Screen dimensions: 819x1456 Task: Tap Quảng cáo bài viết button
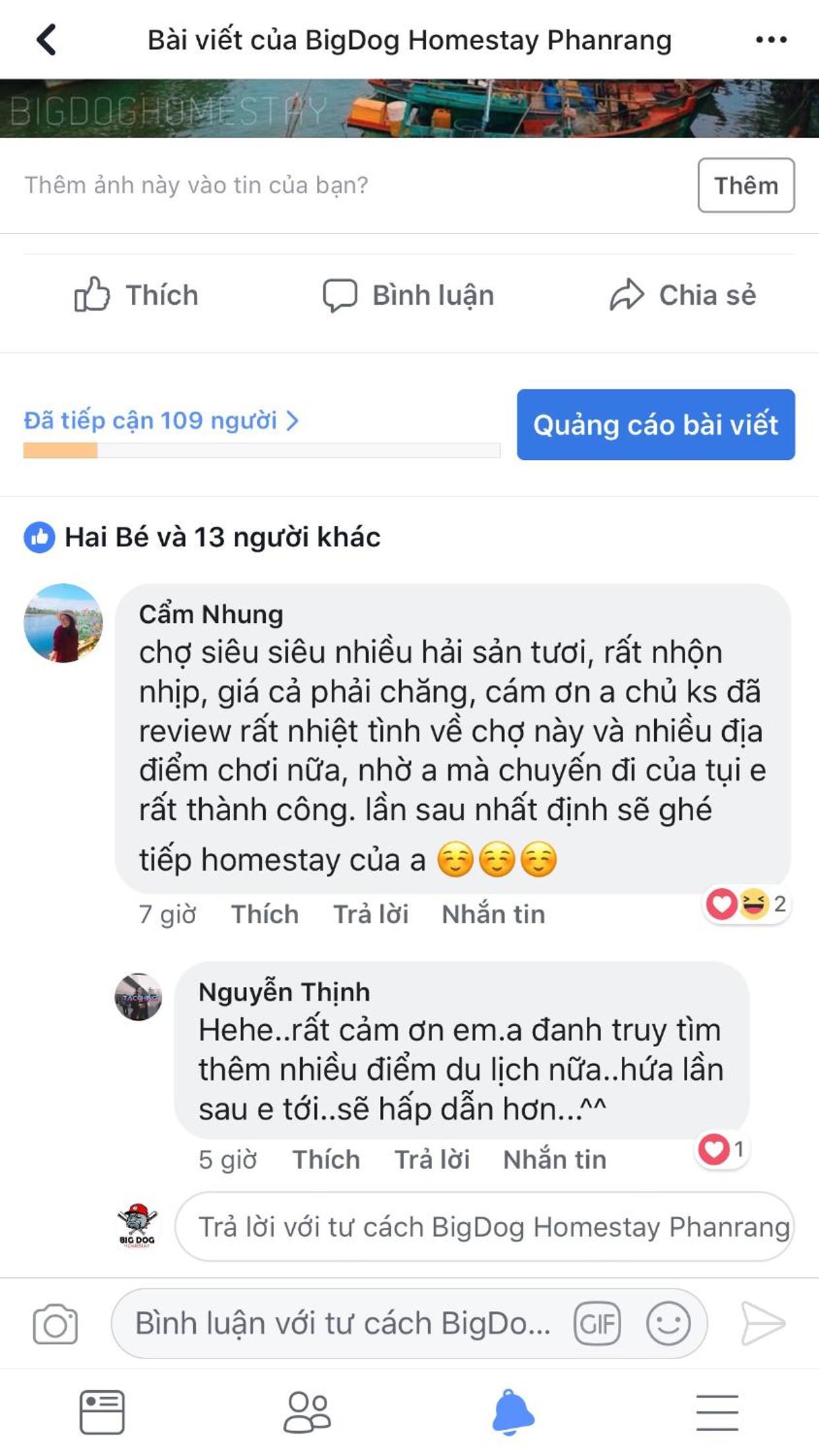click(x=655, y=425)
